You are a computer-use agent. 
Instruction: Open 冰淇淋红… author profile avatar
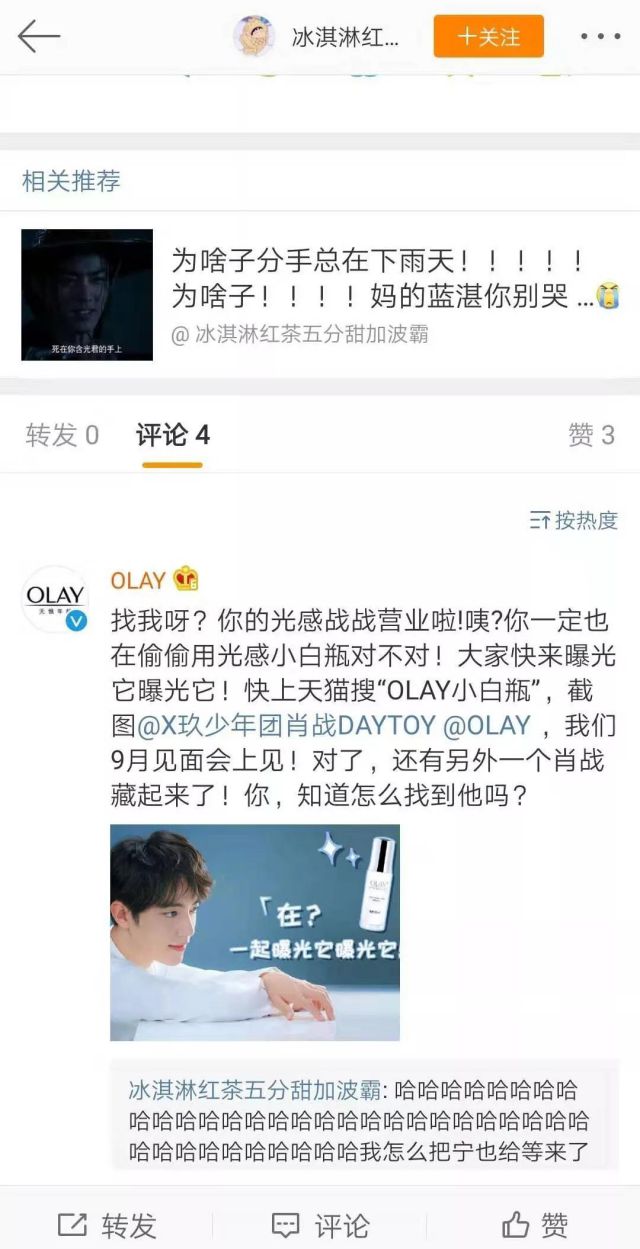[x=254, y=37]
